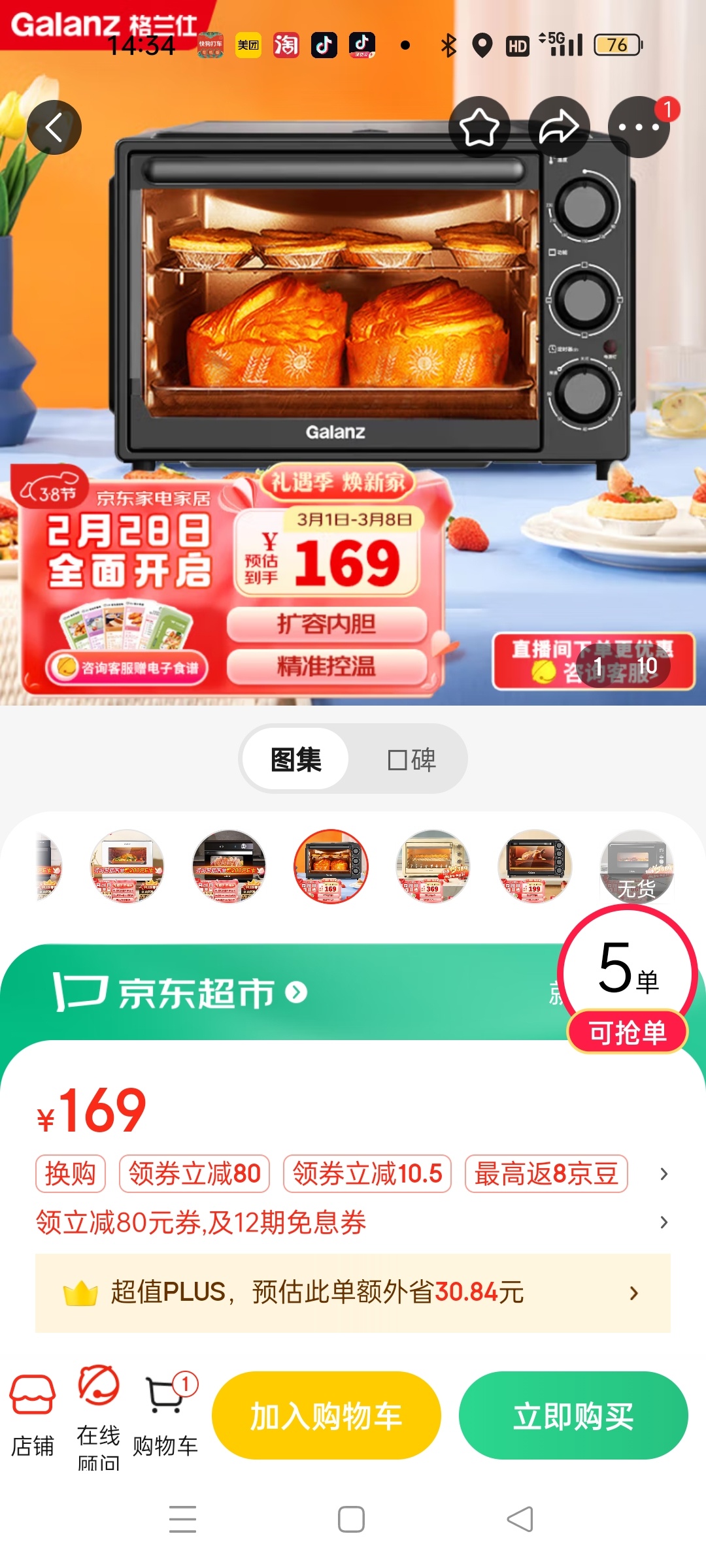Share this product
706x1568 pixels.
tap(559, 127)
